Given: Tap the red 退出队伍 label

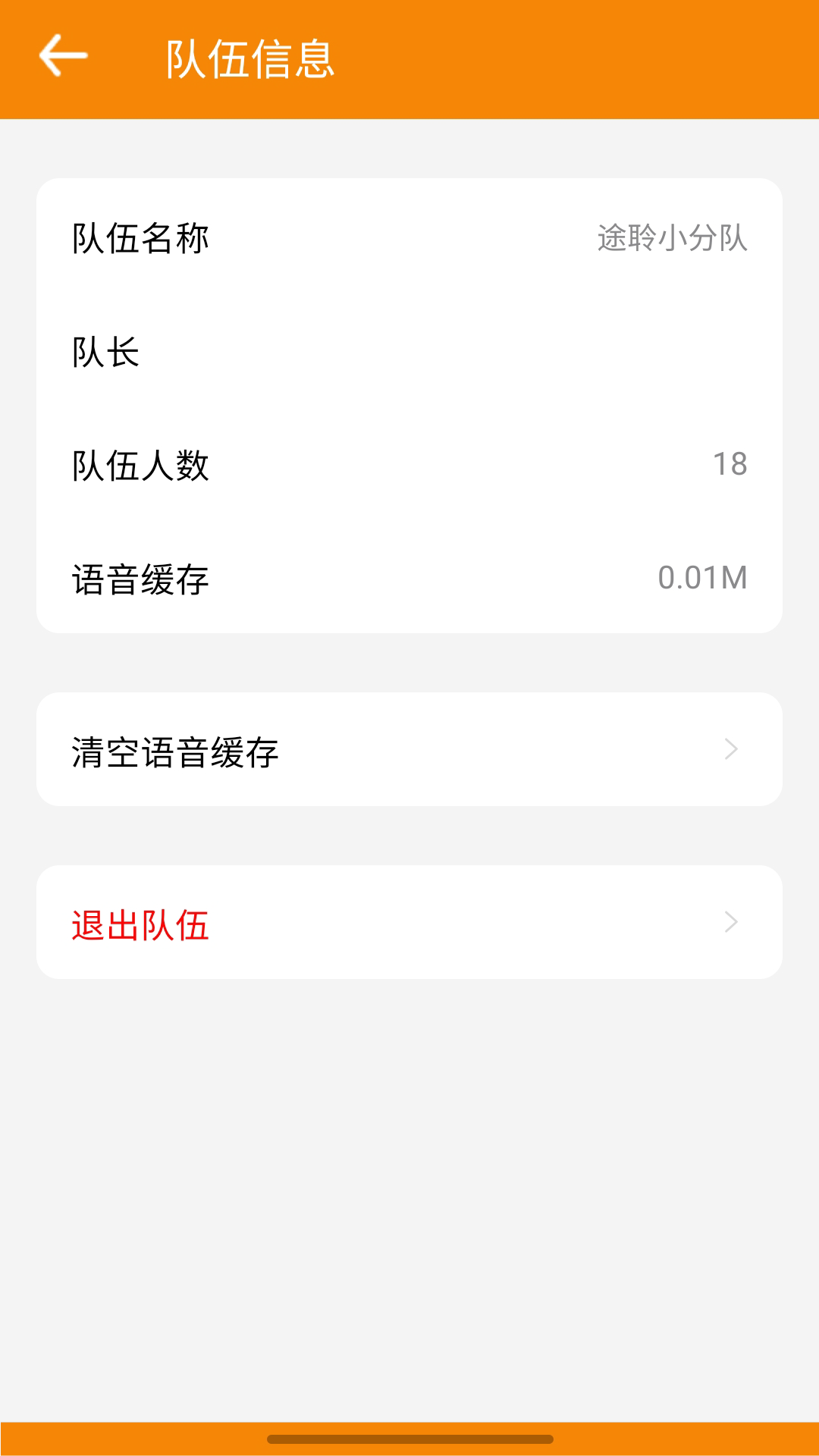Looking at the screenshot, I should 140,921.
